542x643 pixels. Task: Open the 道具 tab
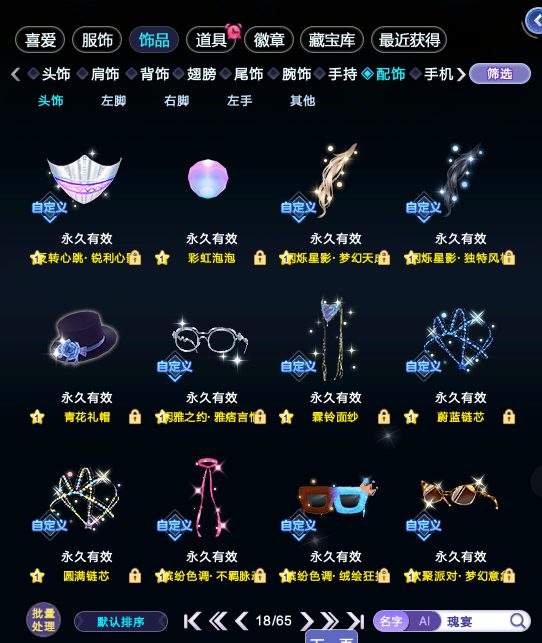pyautogui.click(x=211, y=40)
